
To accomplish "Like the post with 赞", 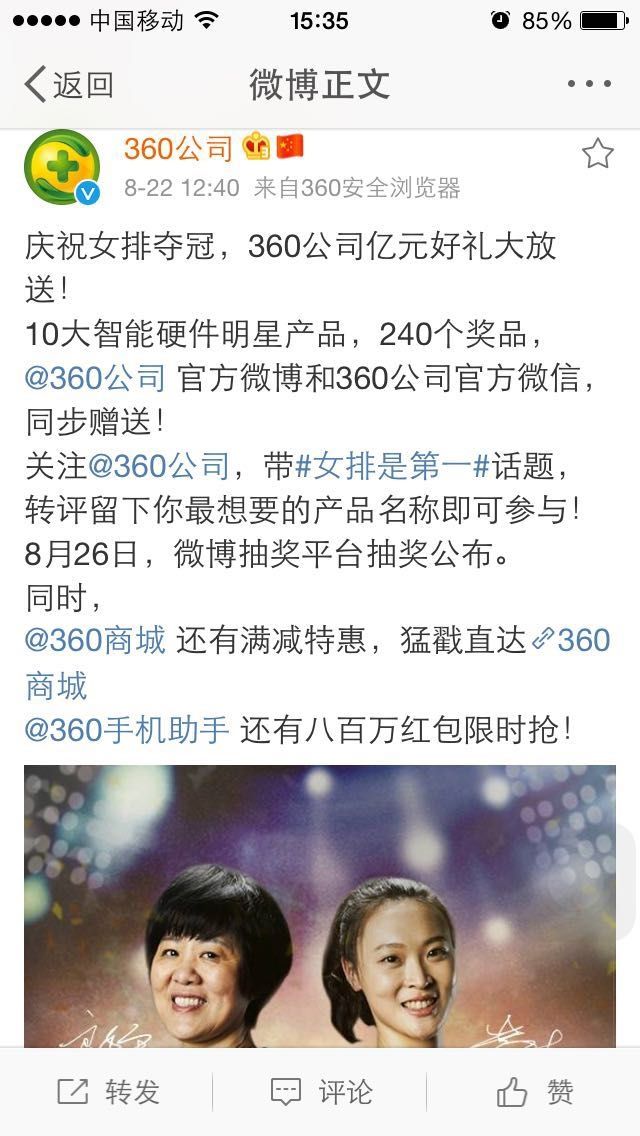I will click(x=534, y=1092).
